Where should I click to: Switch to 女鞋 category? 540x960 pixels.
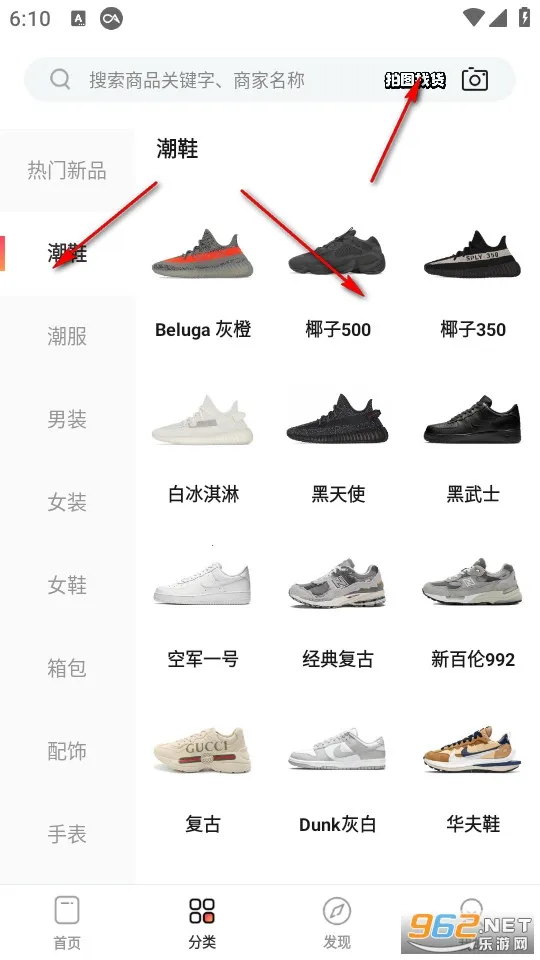click(x=67, y=585)
